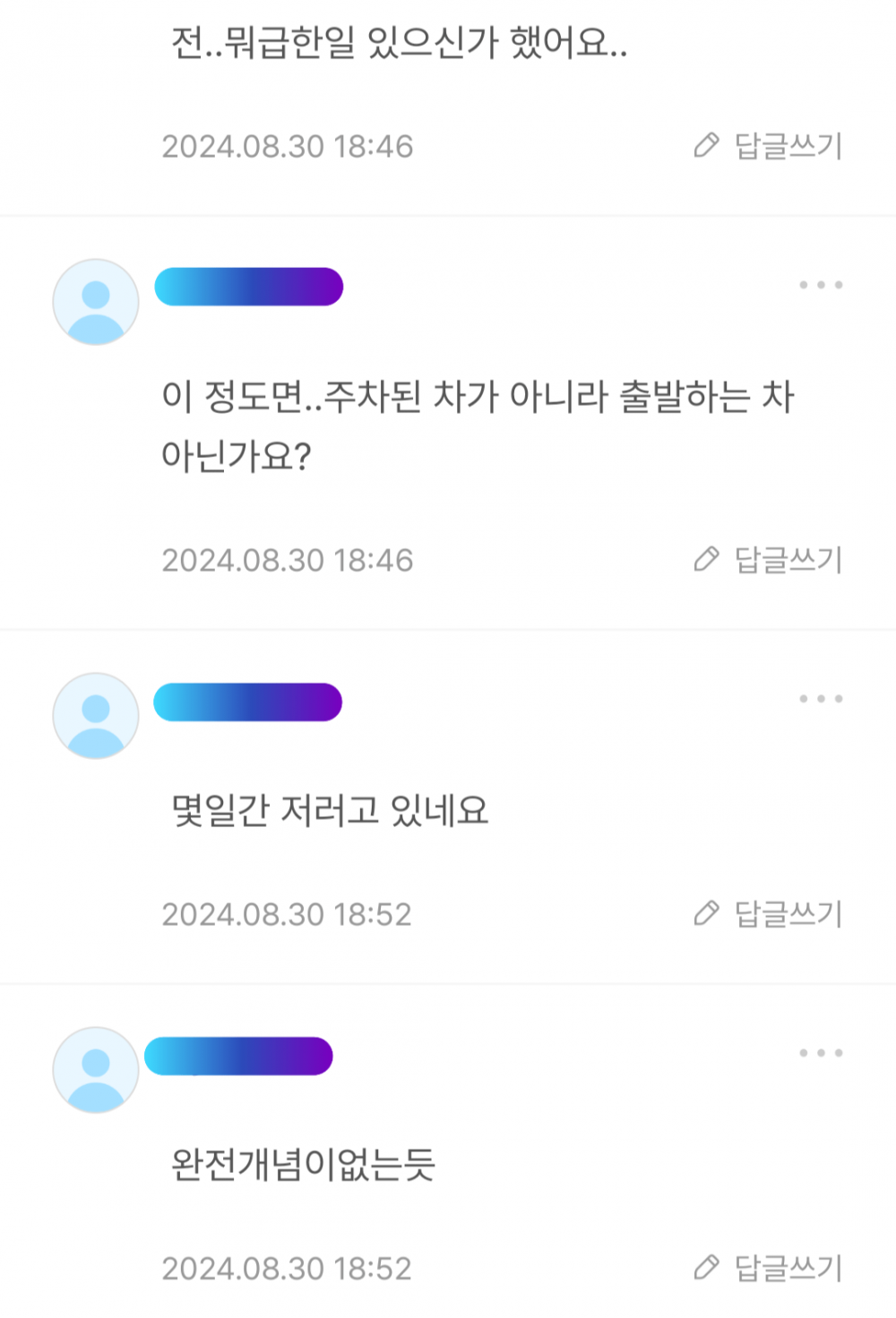Open the avatar beside '몇일간 저러고 있네요'
Screen dimensions: 896x1318
(96, 716)
